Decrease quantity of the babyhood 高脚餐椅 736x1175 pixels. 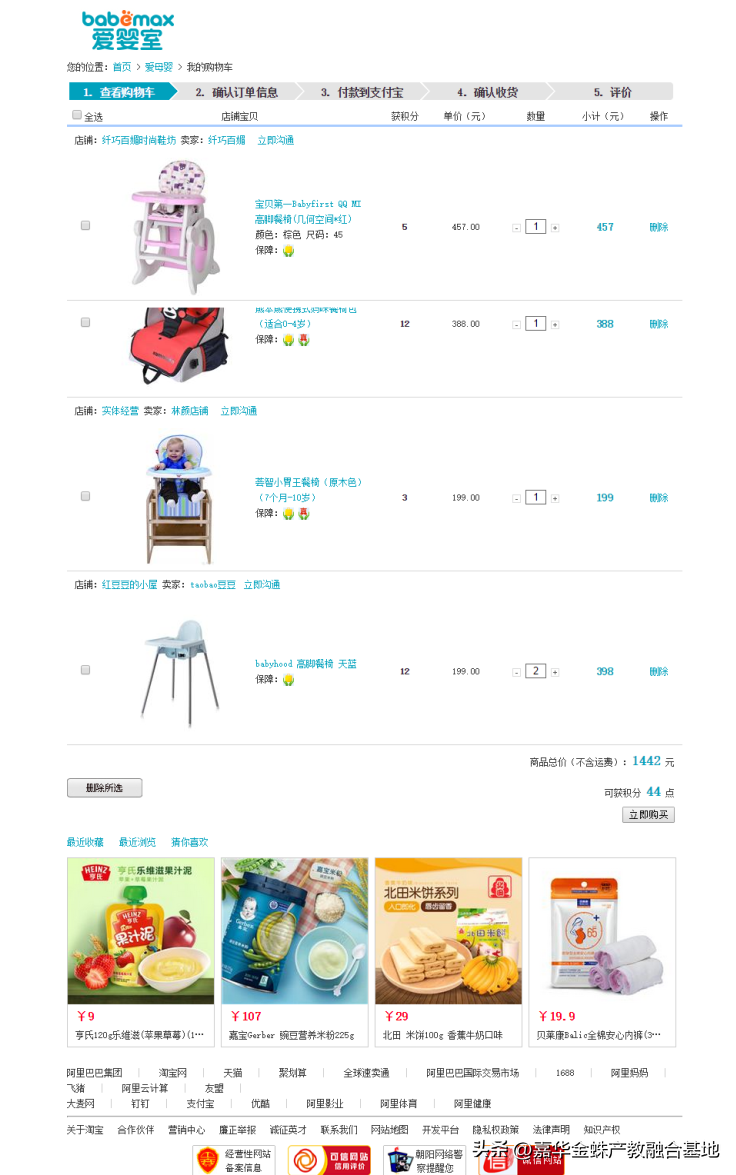click(516, 672)
